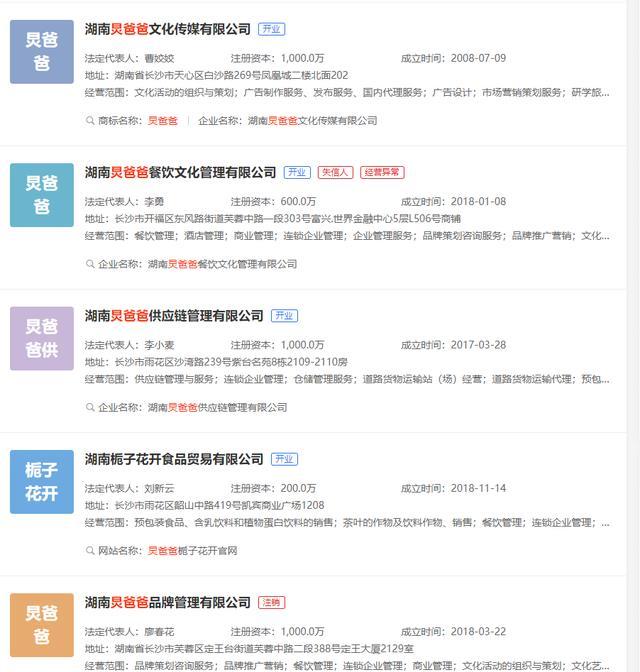Open 湖南灵爸爸文化传媒有限公司 company result
640x672 pixels.
click(167, 30)
